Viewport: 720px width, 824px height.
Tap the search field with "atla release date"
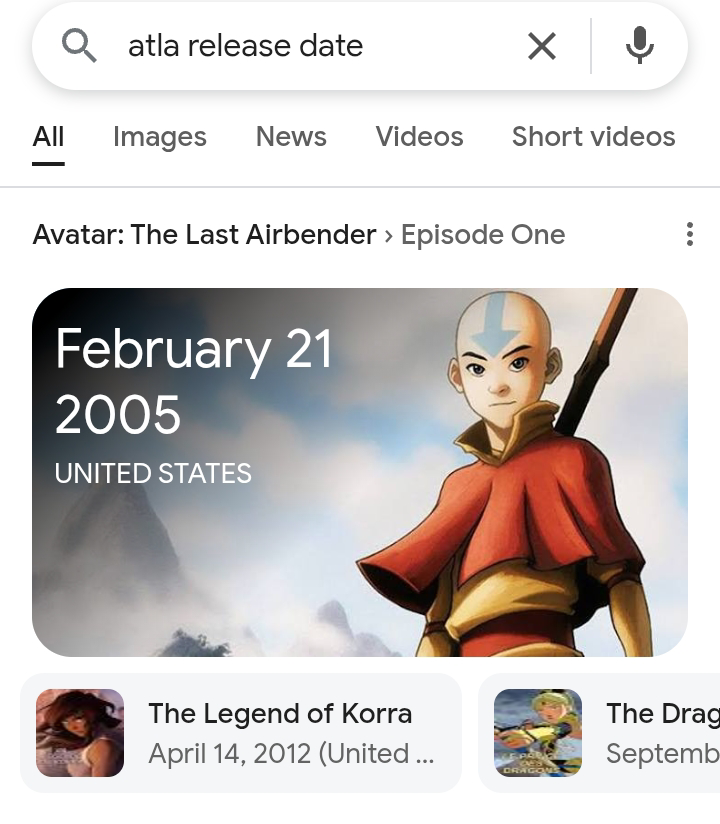(300, 46)
